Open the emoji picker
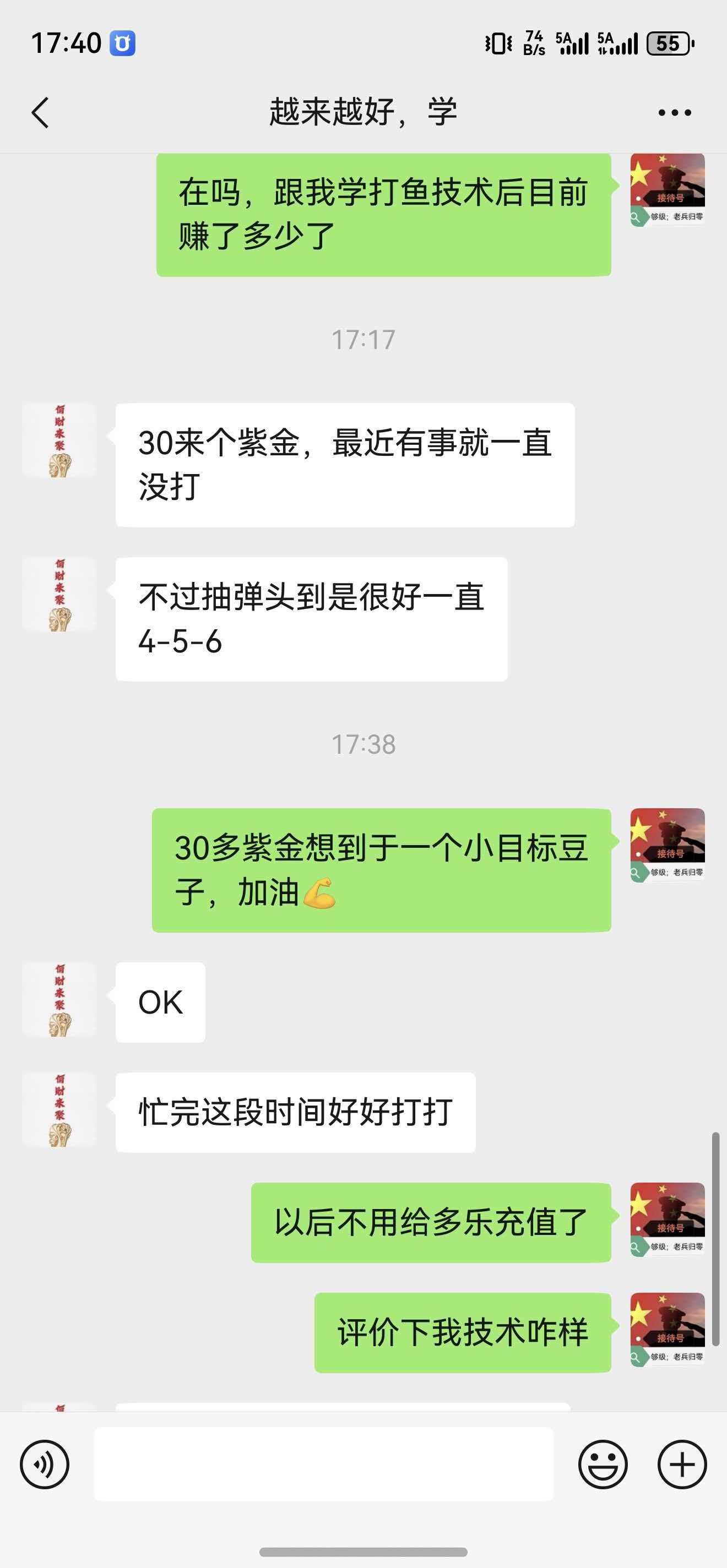This screenshot has height=1568, width=727. tap(602, 1464)
